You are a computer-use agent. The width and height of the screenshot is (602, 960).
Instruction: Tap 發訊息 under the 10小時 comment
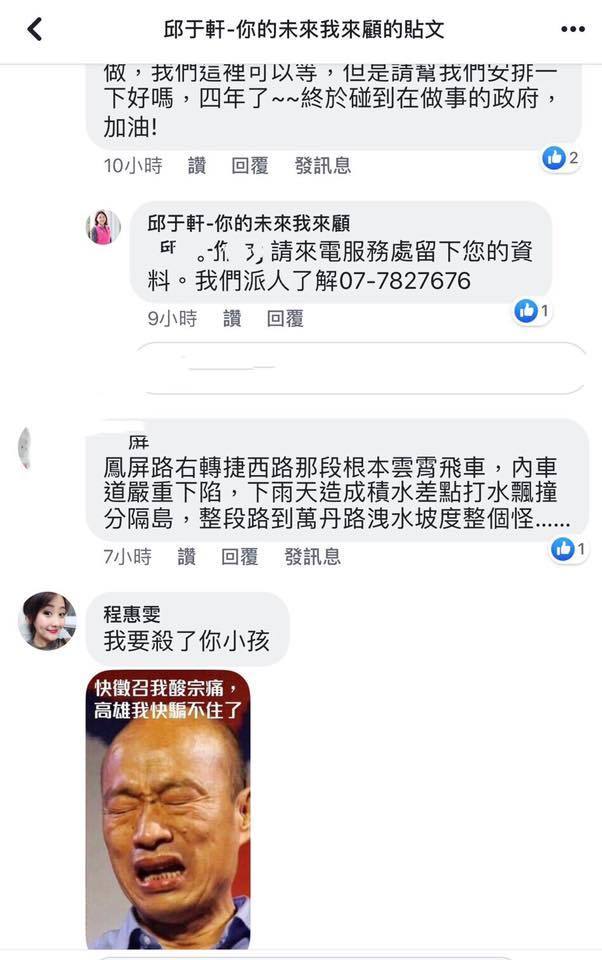click(322, 166)
